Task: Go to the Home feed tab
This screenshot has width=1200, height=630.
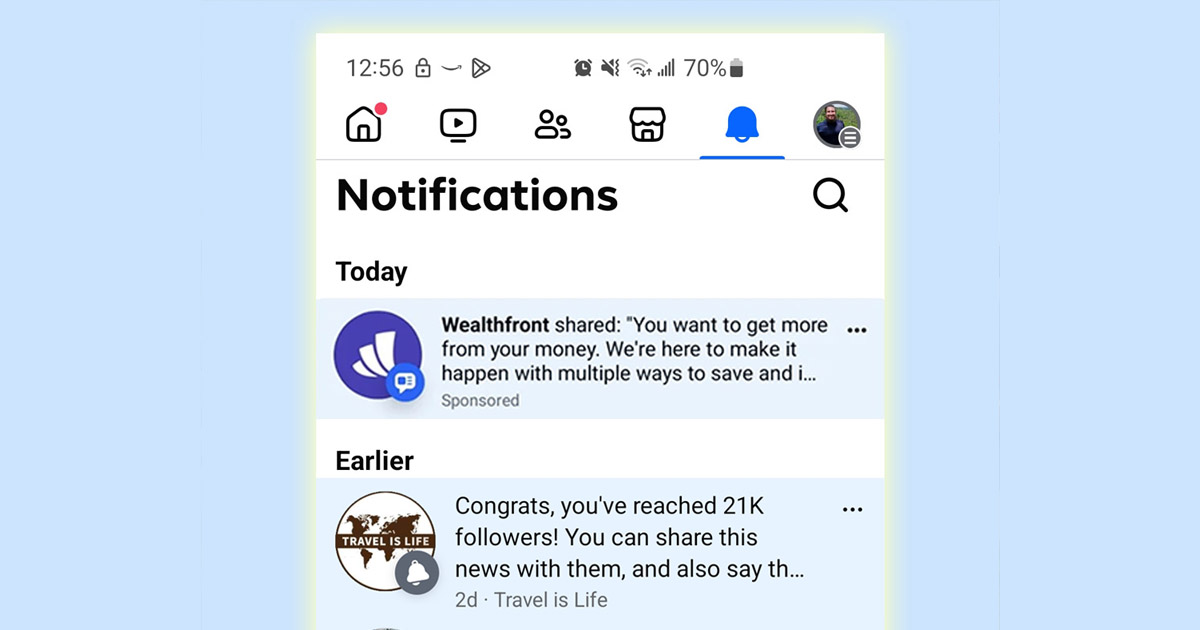Action: tap(364, 125)
